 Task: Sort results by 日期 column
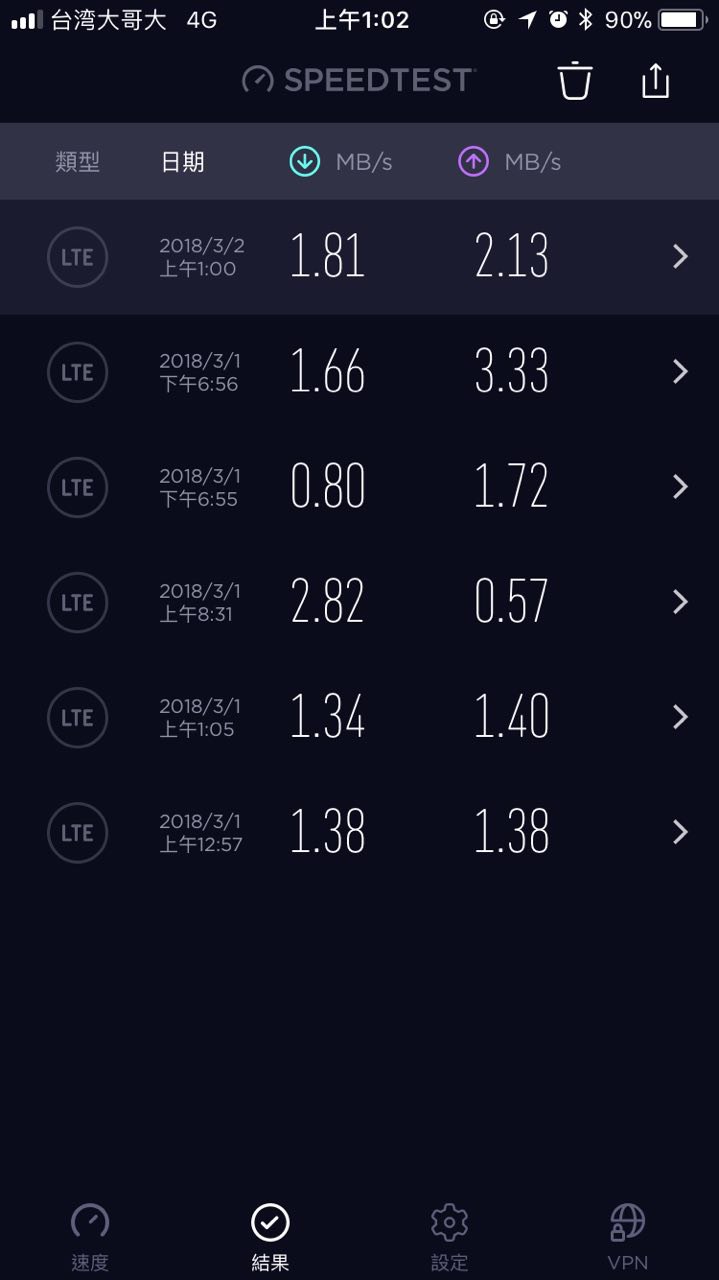[183, 162]
